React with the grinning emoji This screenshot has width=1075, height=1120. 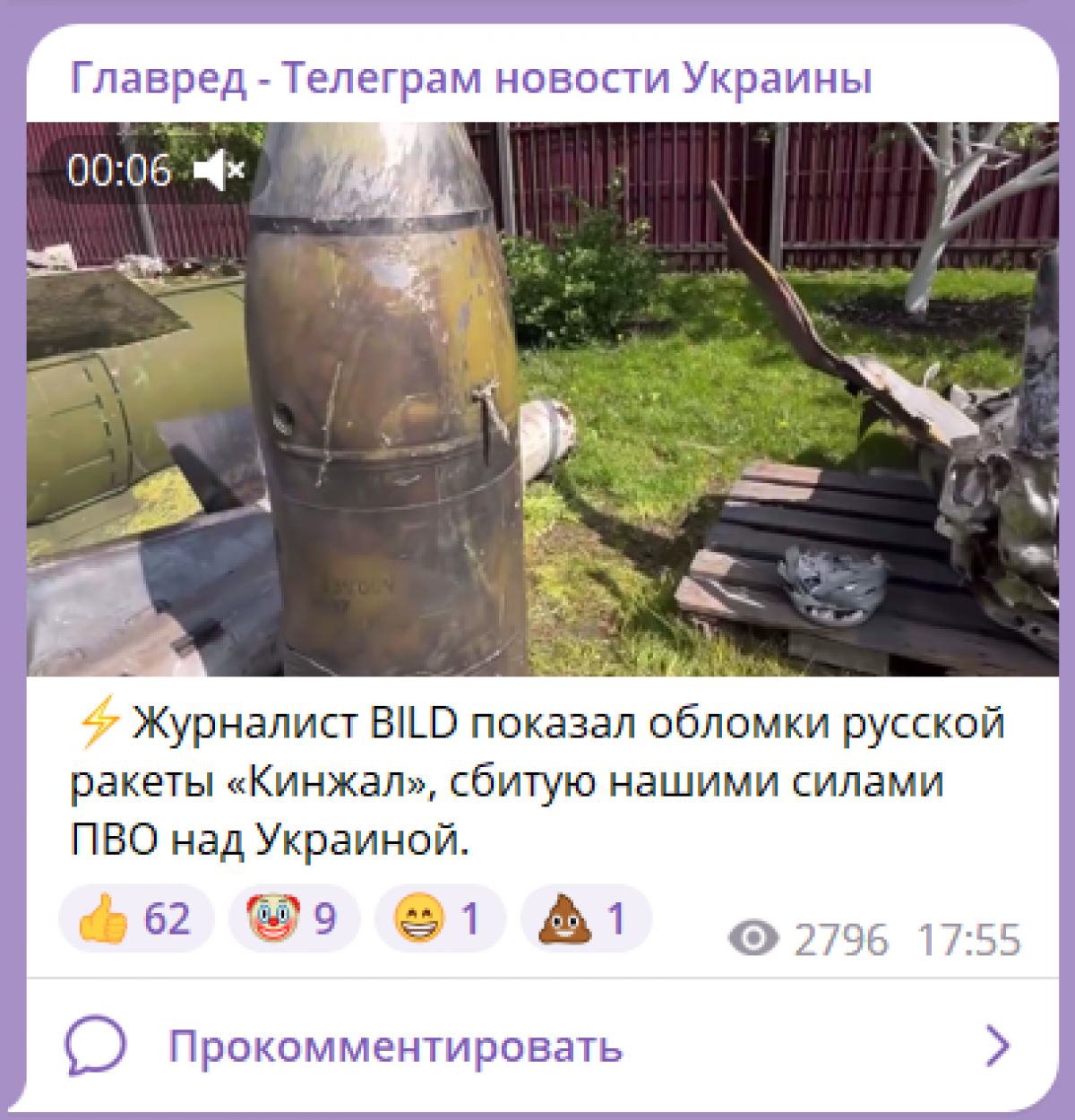[x=439, y=918]
